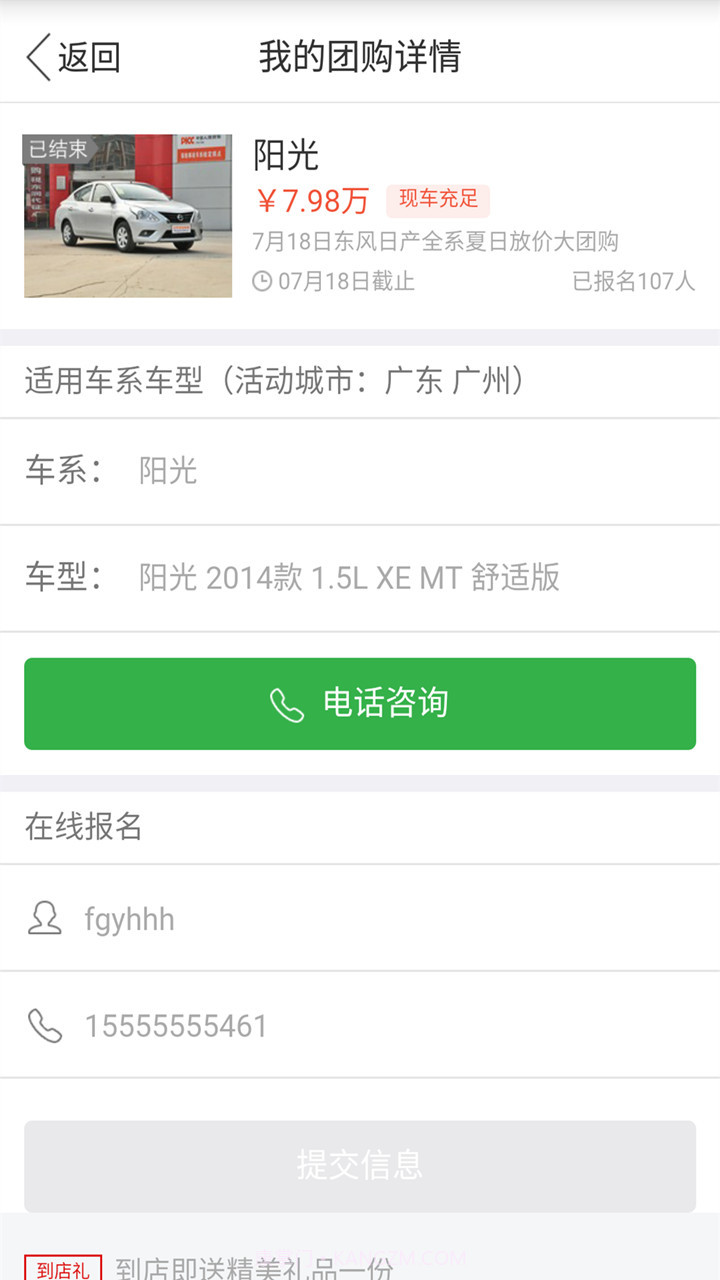Tap the 已结束 badge on the car photo

tap(58, 147)
